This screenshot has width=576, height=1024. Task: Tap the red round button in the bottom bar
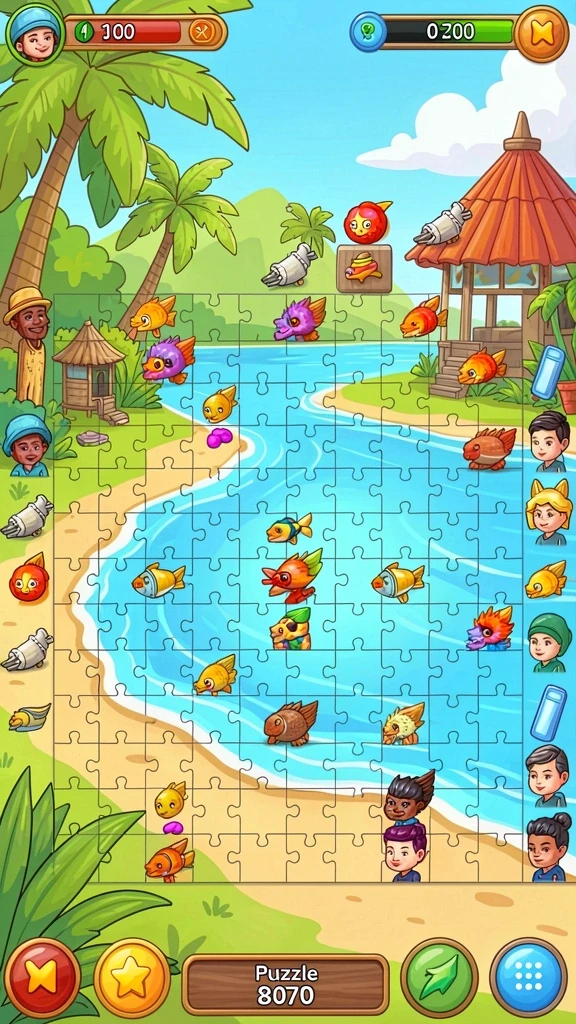pyautogui.click(x=42, y=977)
